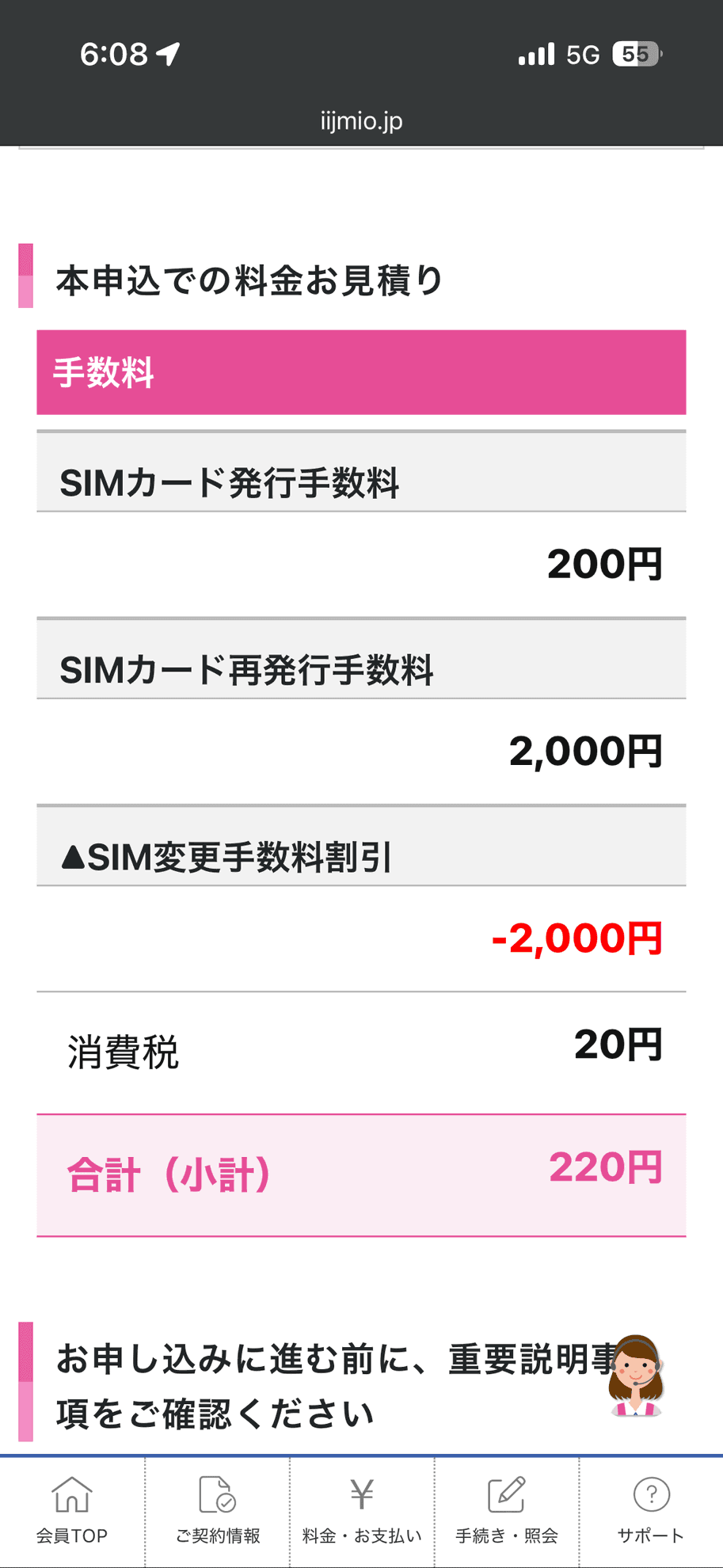Tap the iijmio.jp address bar
This screenshot has height=1568, width=723.
(x=361, y=120)
